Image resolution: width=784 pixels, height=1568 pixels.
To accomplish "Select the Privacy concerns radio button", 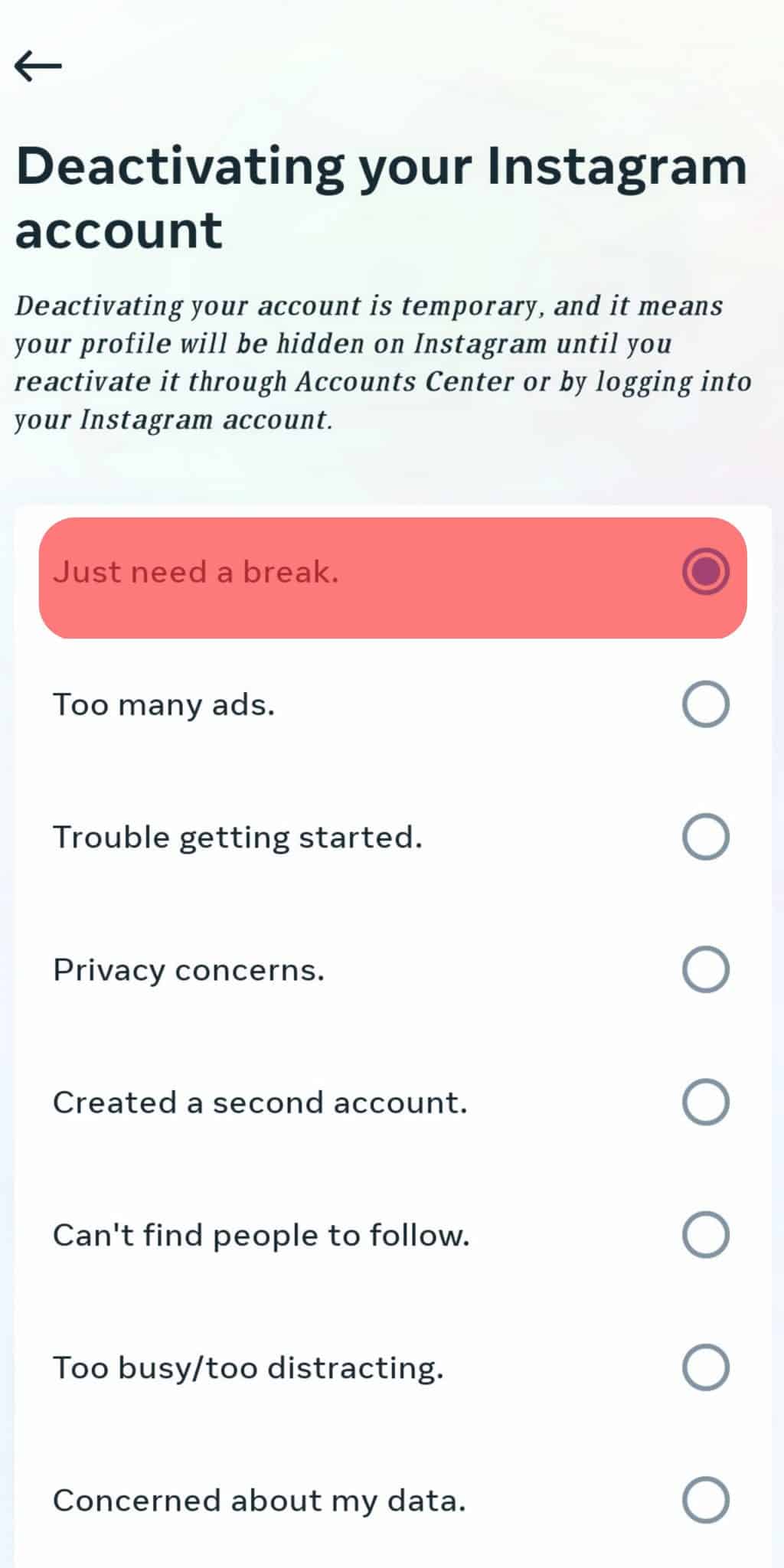I will click(704, 969).
